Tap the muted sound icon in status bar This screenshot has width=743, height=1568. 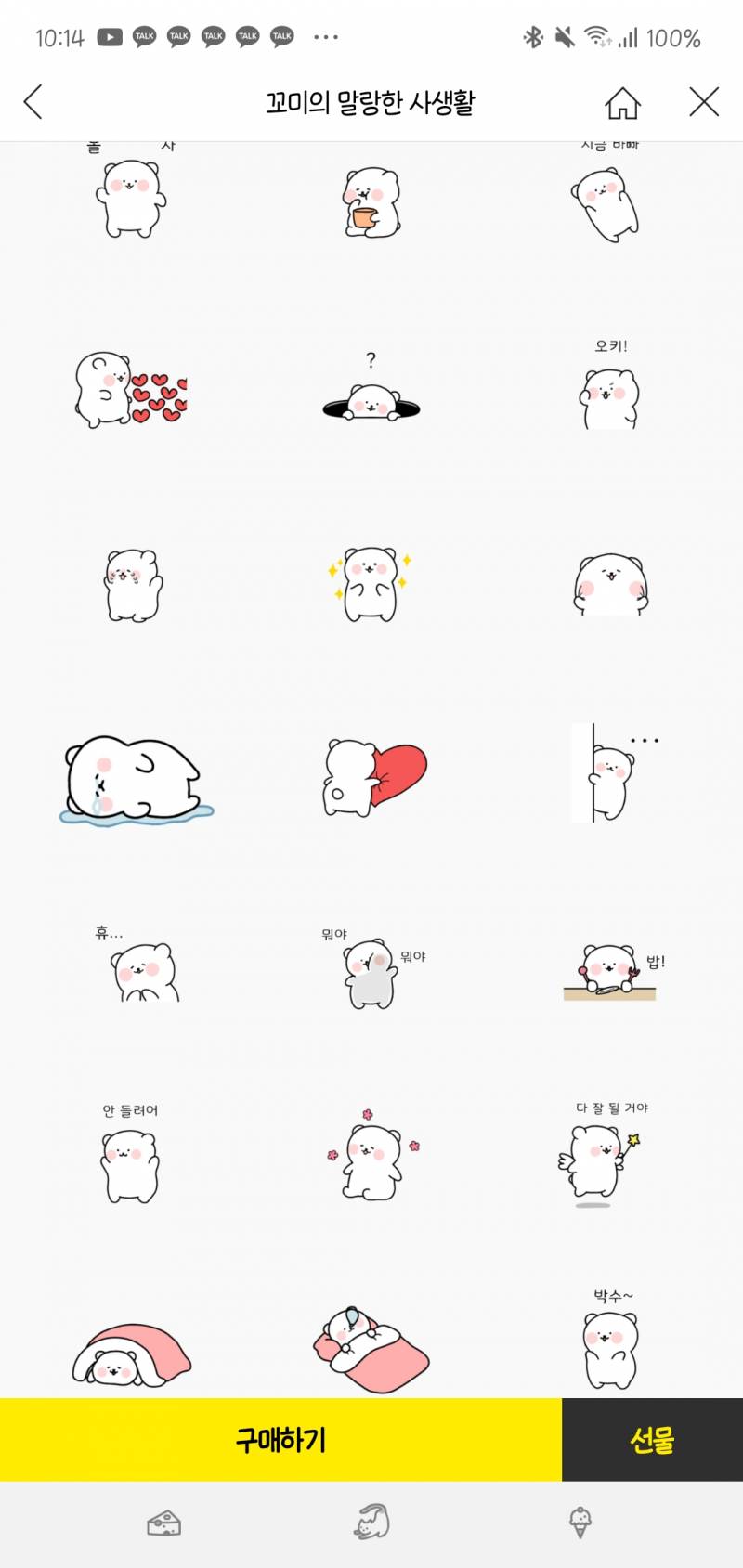click(564, 35)
